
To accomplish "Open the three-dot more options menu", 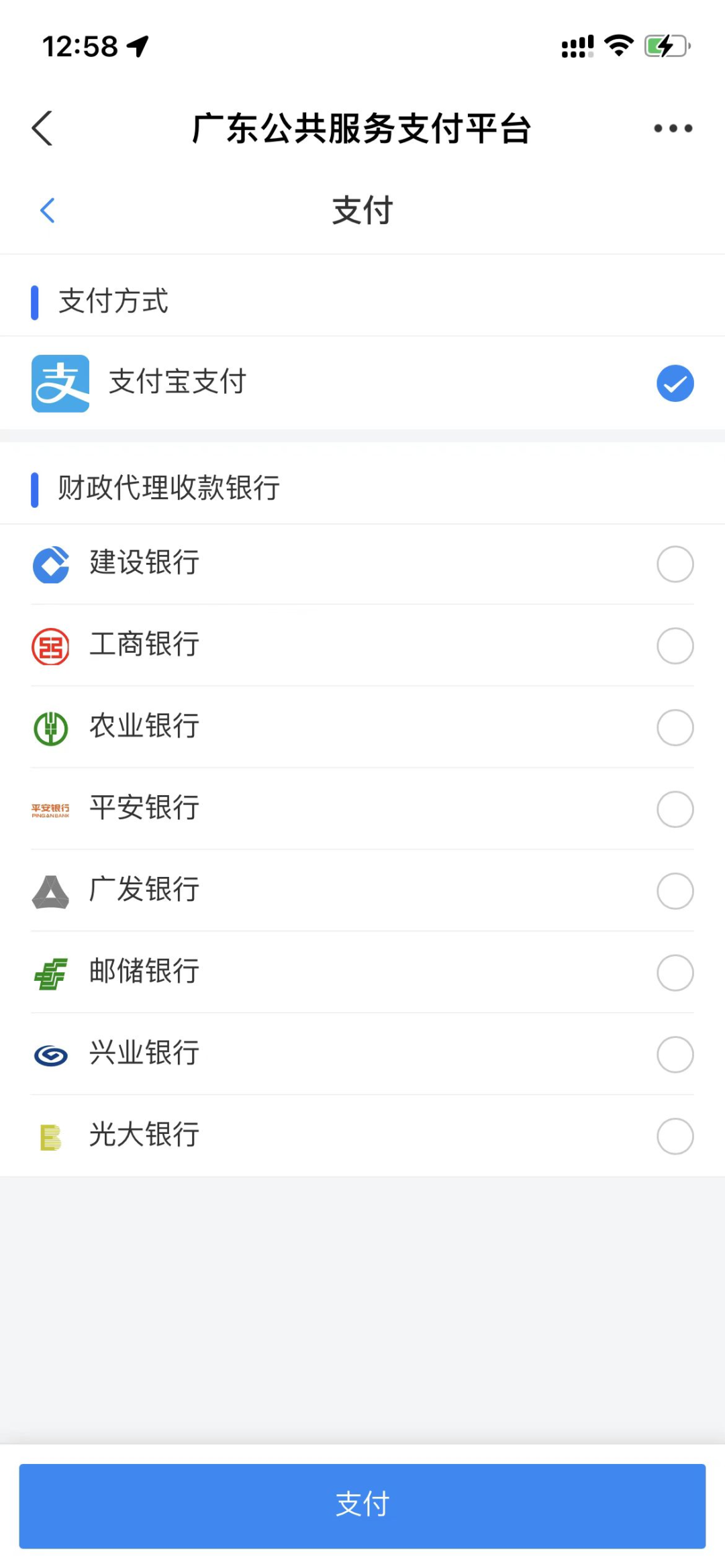I will click(x=673, y=128).
